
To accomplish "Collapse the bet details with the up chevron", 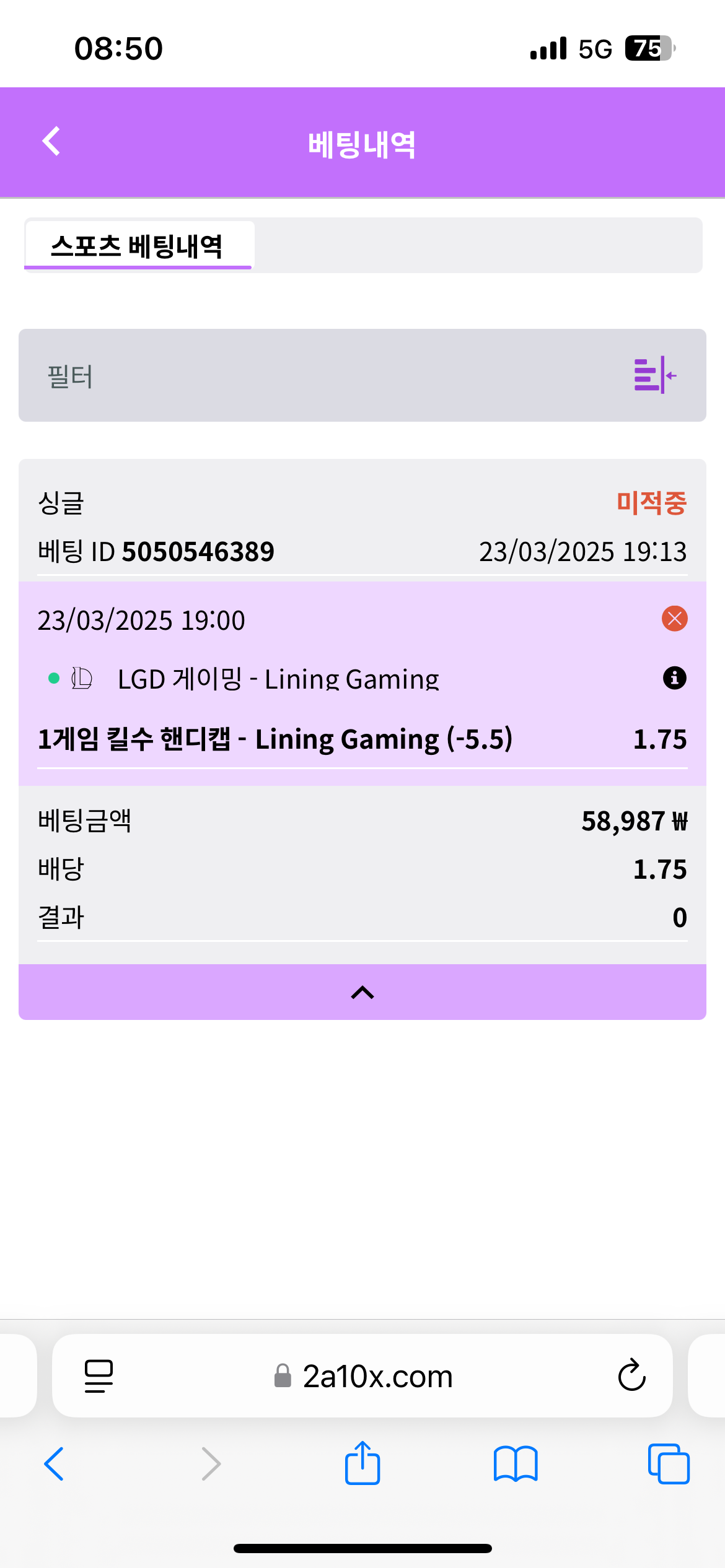I will pos(362,993).
